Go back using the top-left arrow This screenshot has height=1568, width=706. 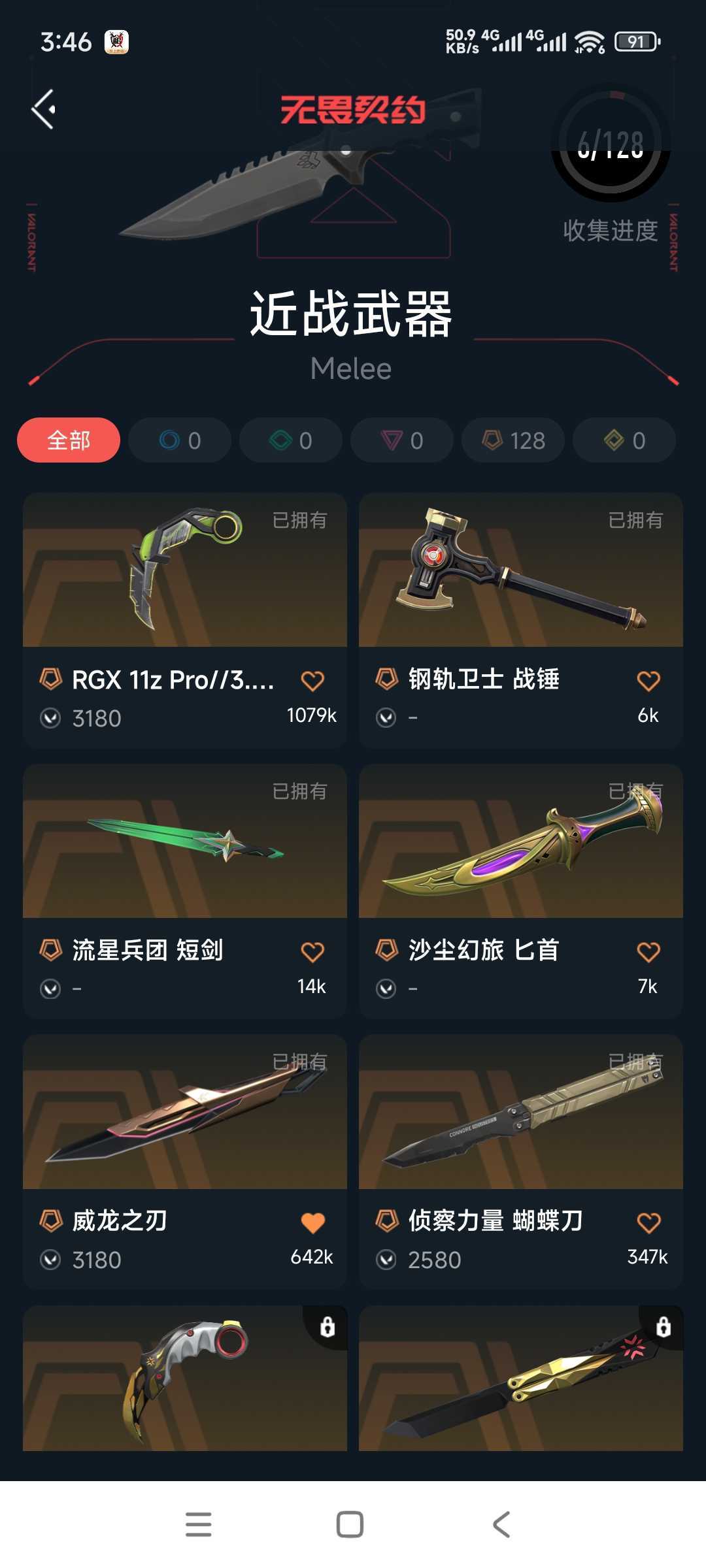[44, 109]
